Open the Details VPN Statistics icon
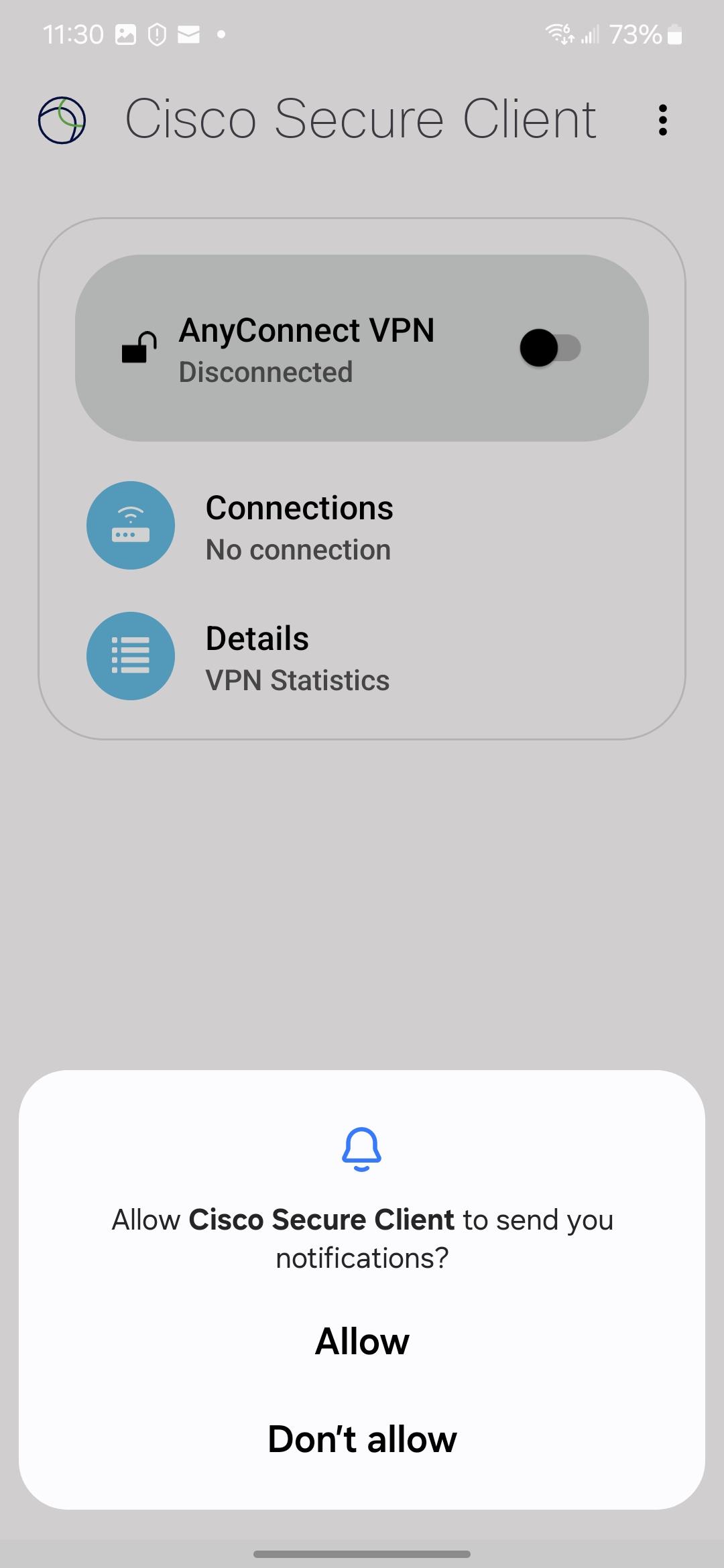724x1568 pixels. pyautogui.click(x=131, y=657)
